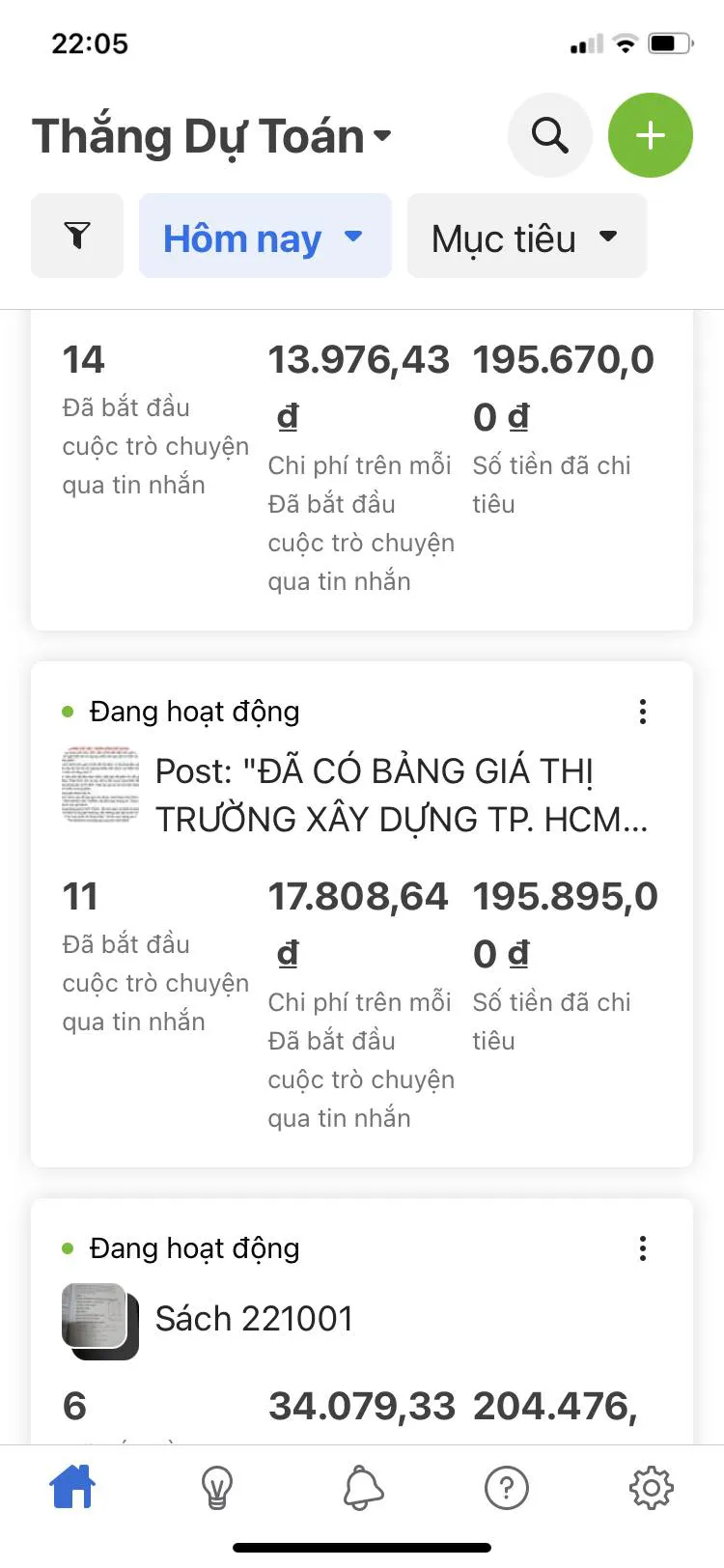Open the notifications bell tab
Viewport: 724px width, 1568px height.
[363, 1487]
